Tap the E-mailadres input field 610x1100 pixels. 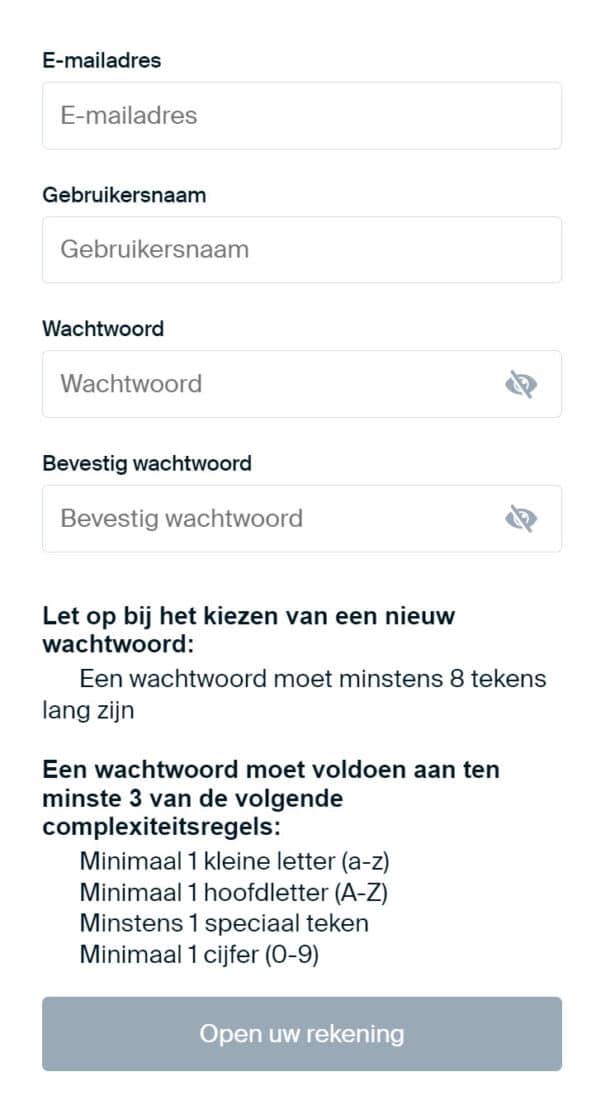[x=301, y=116]
